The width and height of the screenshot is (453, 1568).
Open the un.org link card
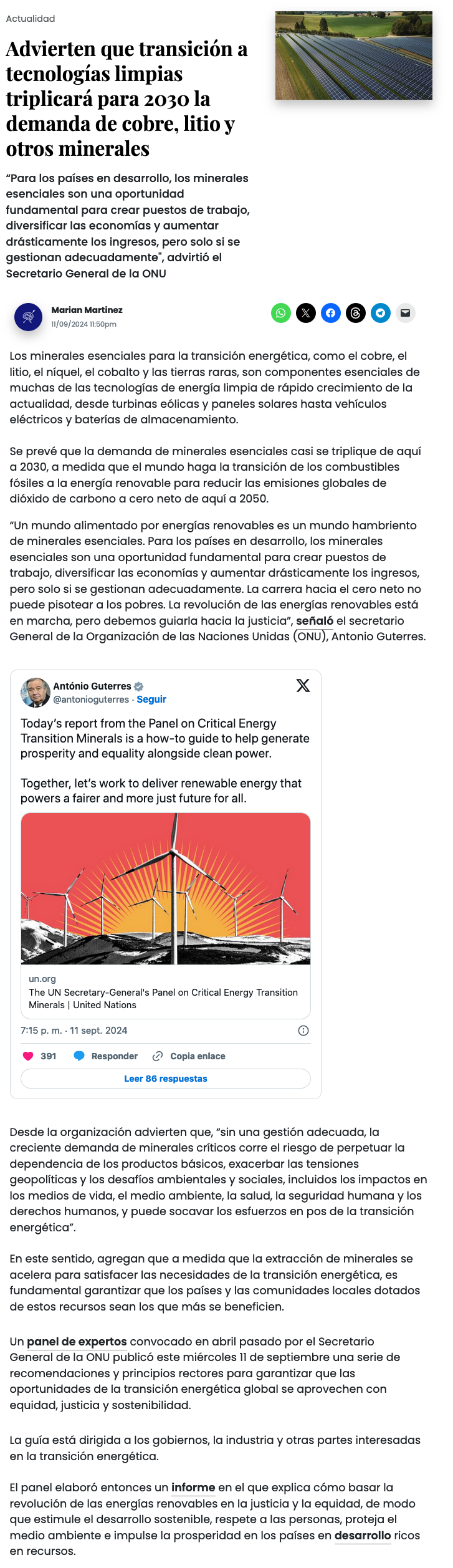tap(166, 993)
